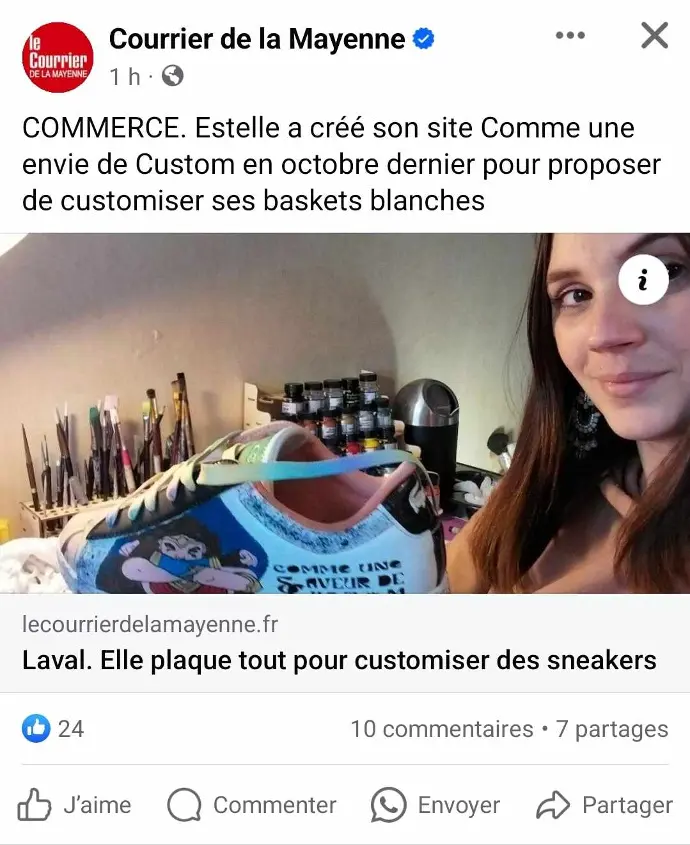View the 7 partages

[612, 729]
